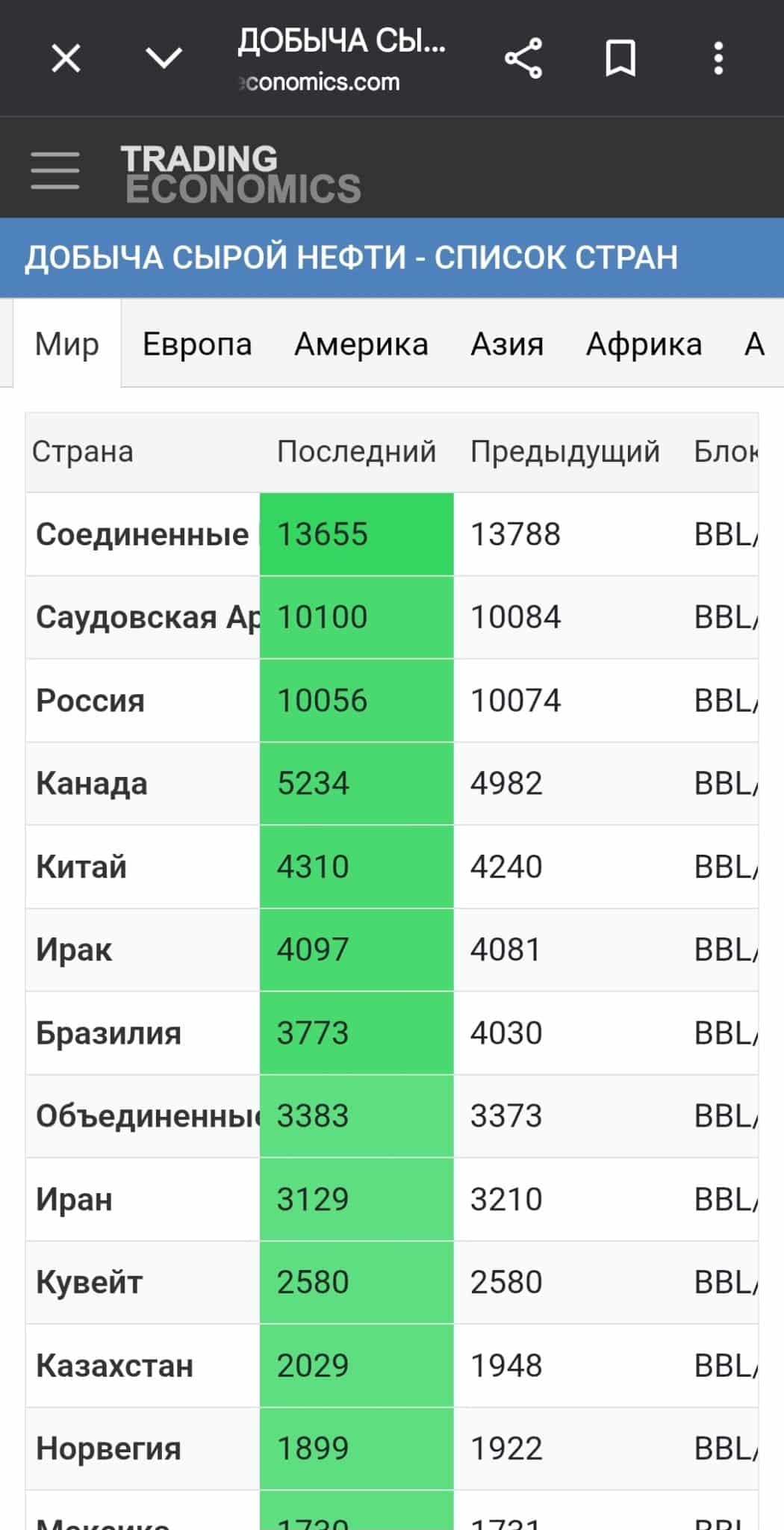
Task: Close the in-app browser page
Action: pos(66,58)
